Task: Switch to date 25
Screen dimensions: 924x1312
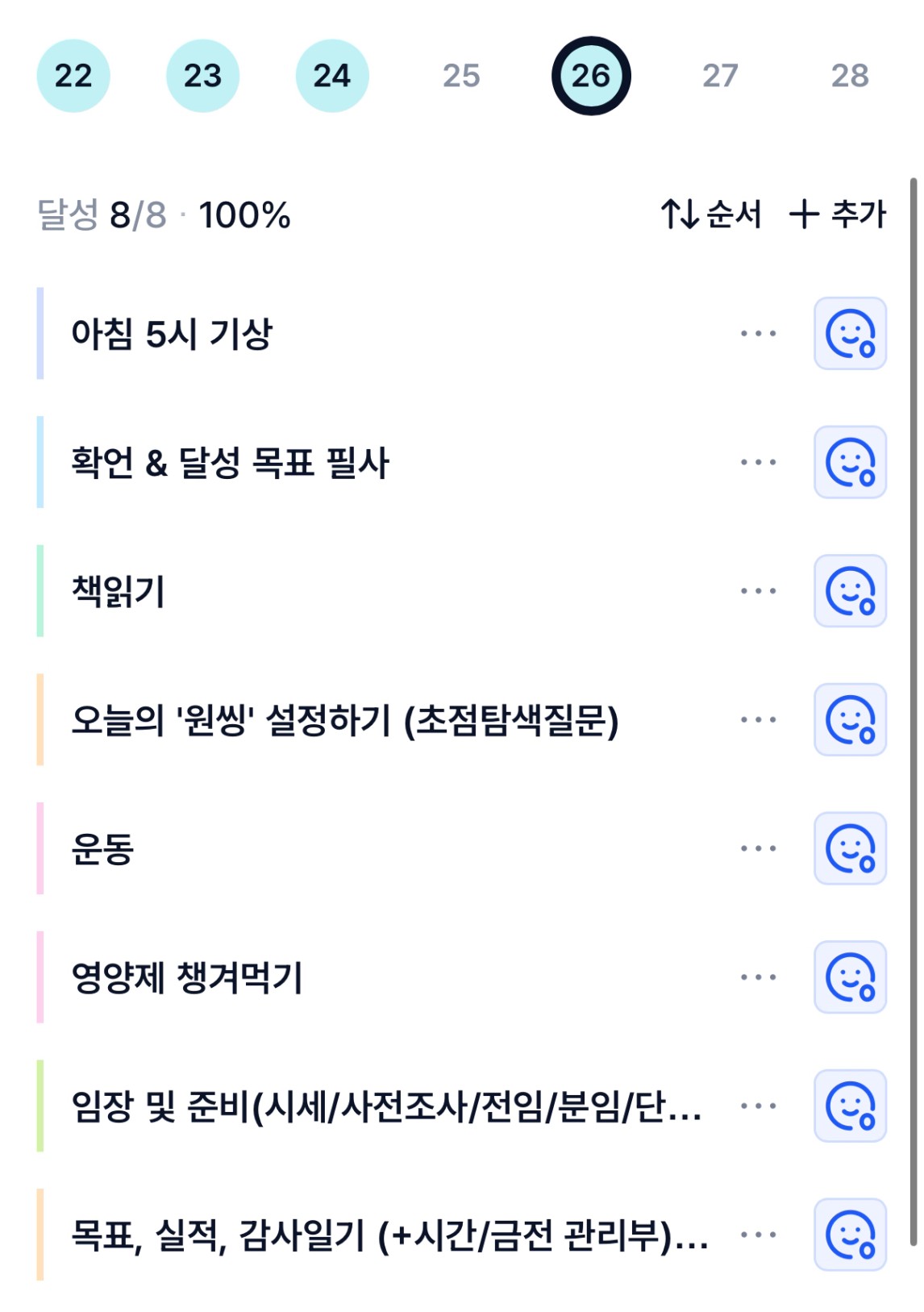Action: pos(461,76)
